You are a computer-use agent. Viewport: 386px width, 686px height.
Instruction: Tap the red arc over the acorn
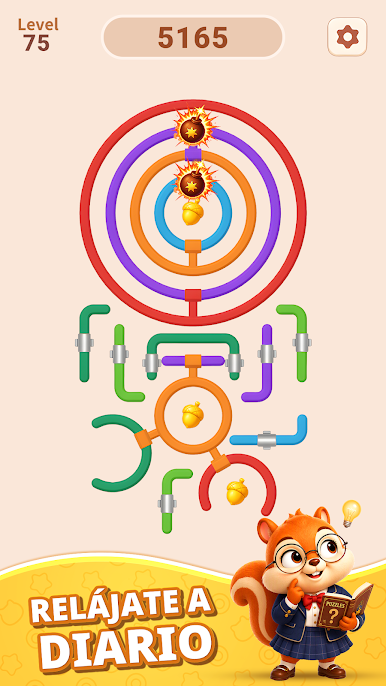click(238, 459)
